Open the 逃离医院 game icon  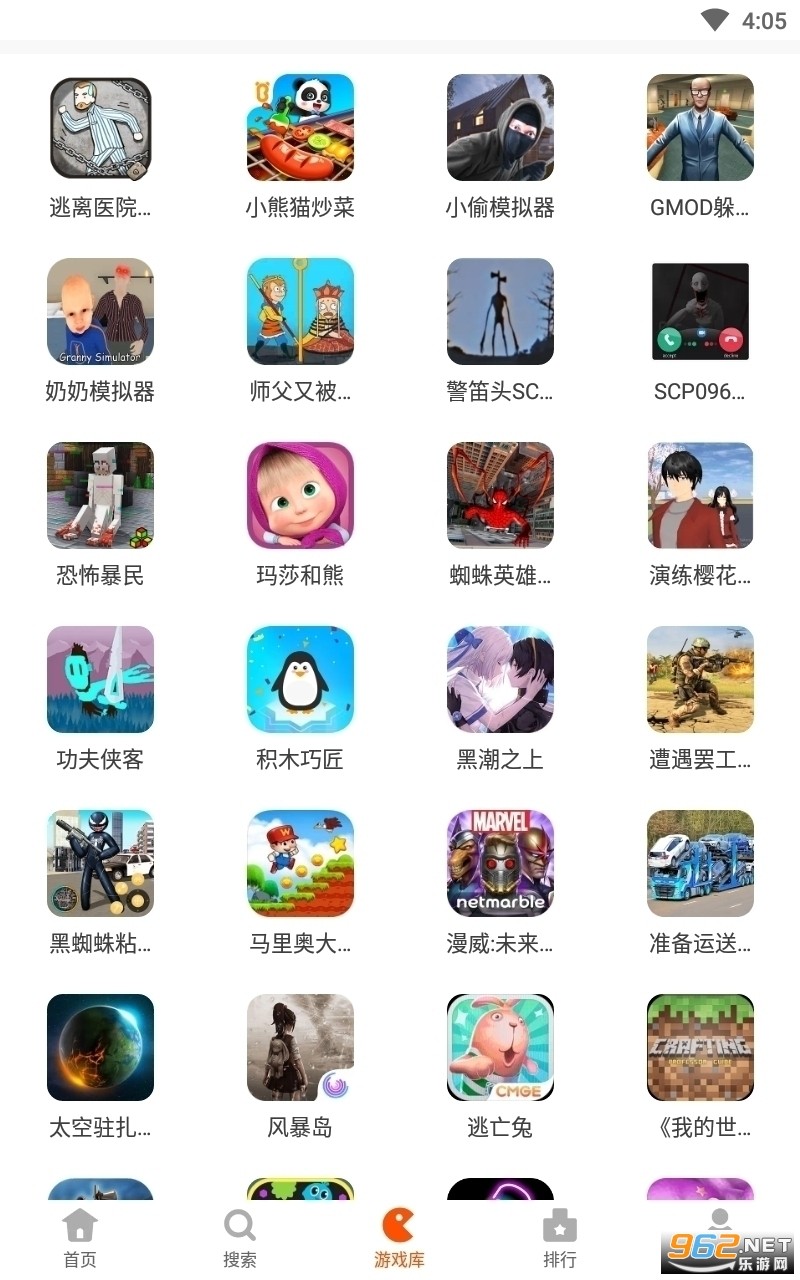100,128
